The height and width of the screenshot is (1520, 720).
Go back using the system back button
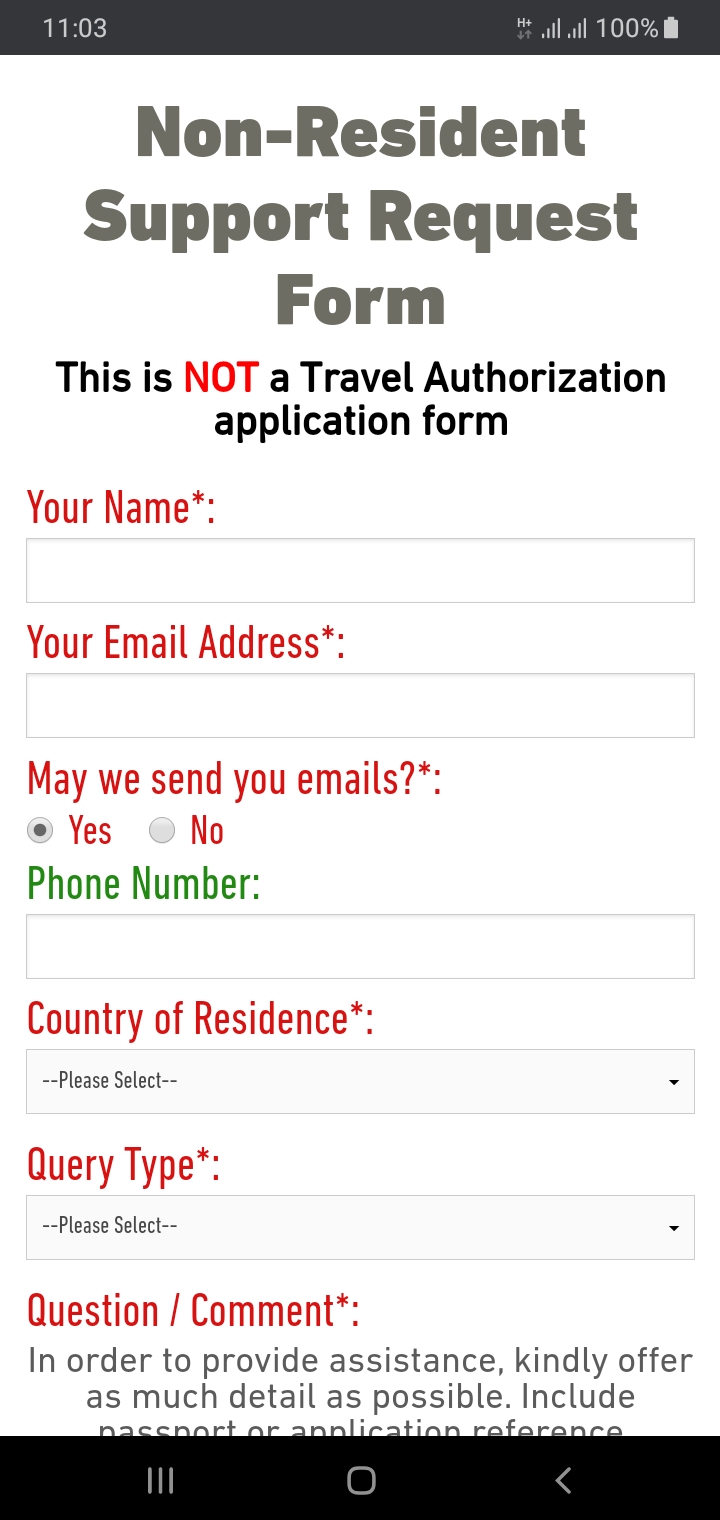563,1480
